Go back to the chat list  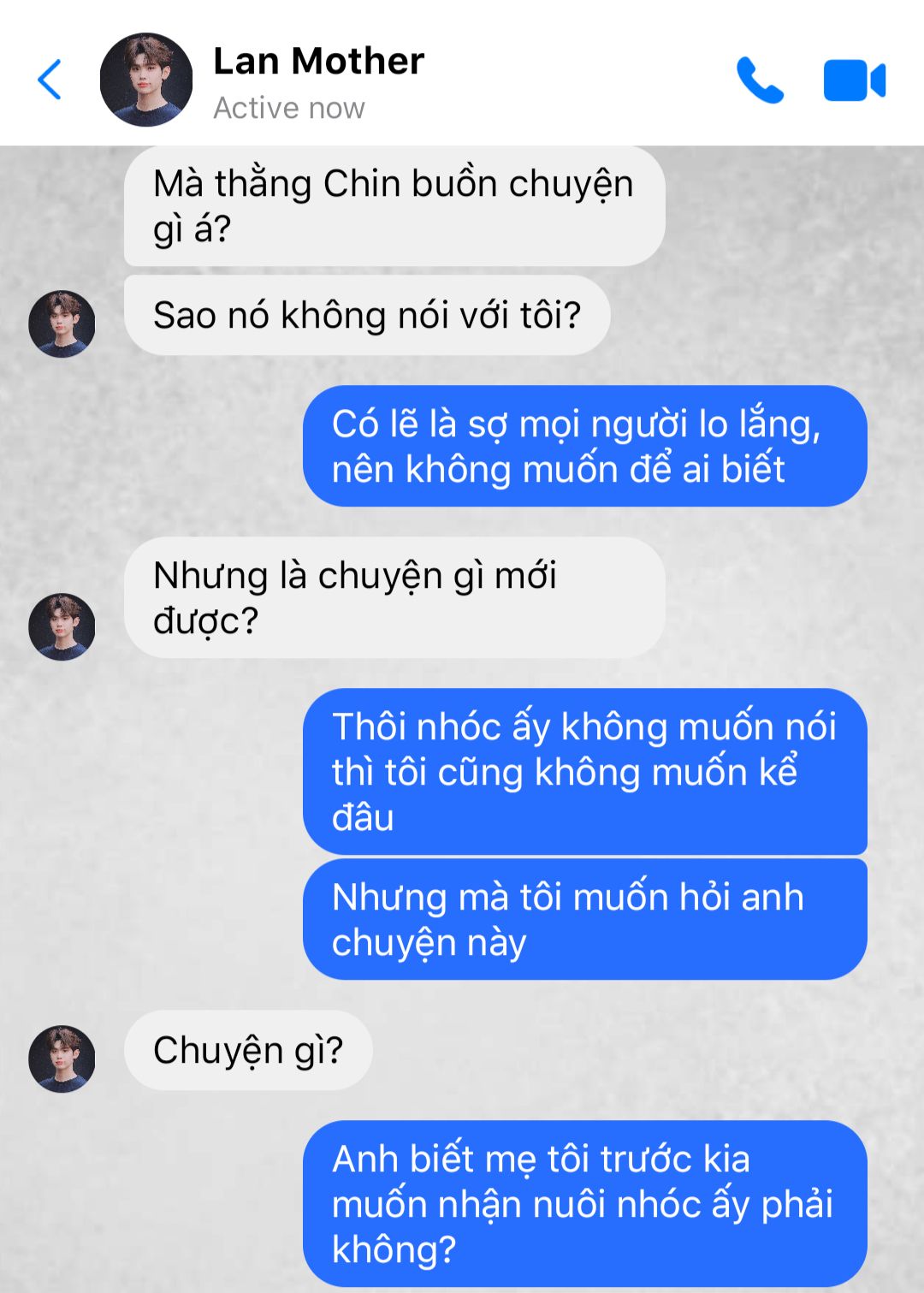click(x=50, y=80)
